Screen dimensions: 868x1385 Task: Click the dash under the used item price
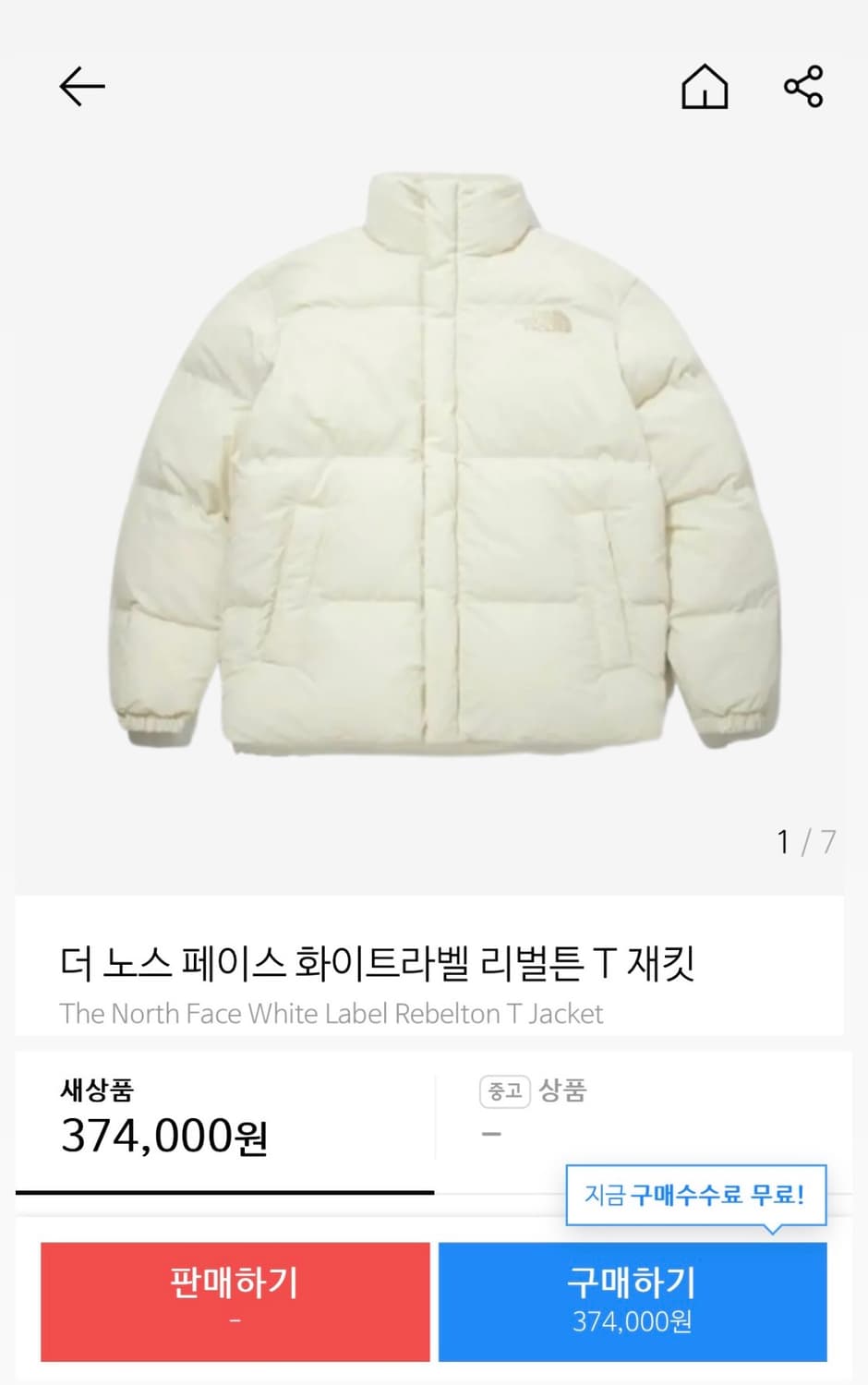pyautogui.click(x=488, y=1133)
